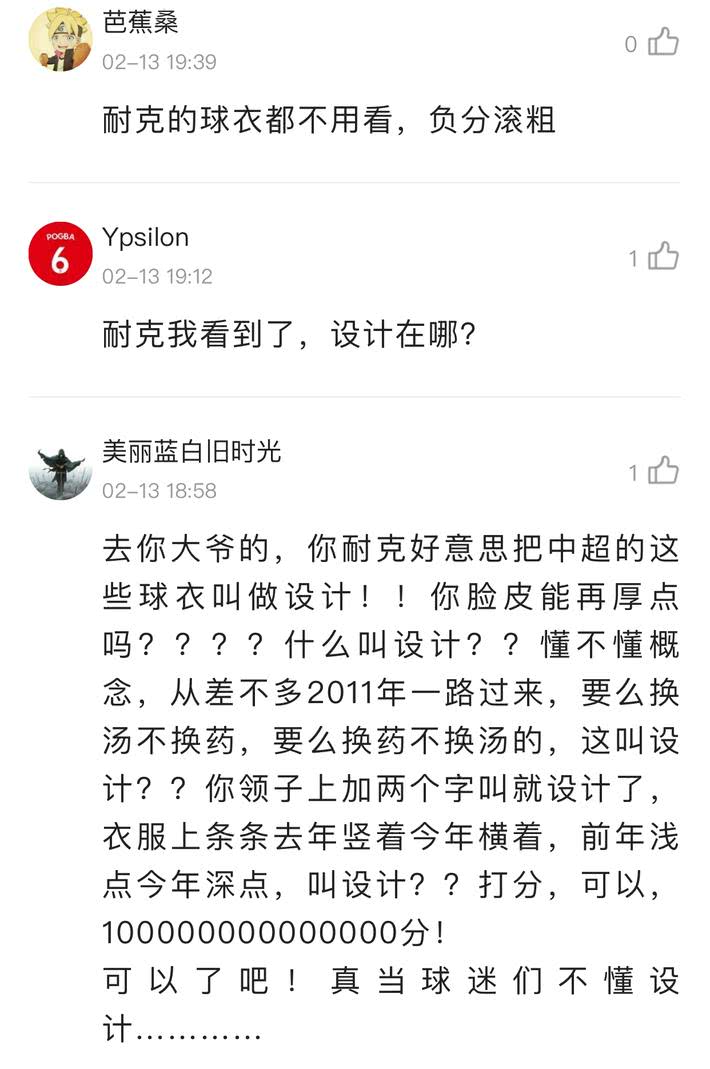Like 芭蕉桑's comment

pos(663,43)
